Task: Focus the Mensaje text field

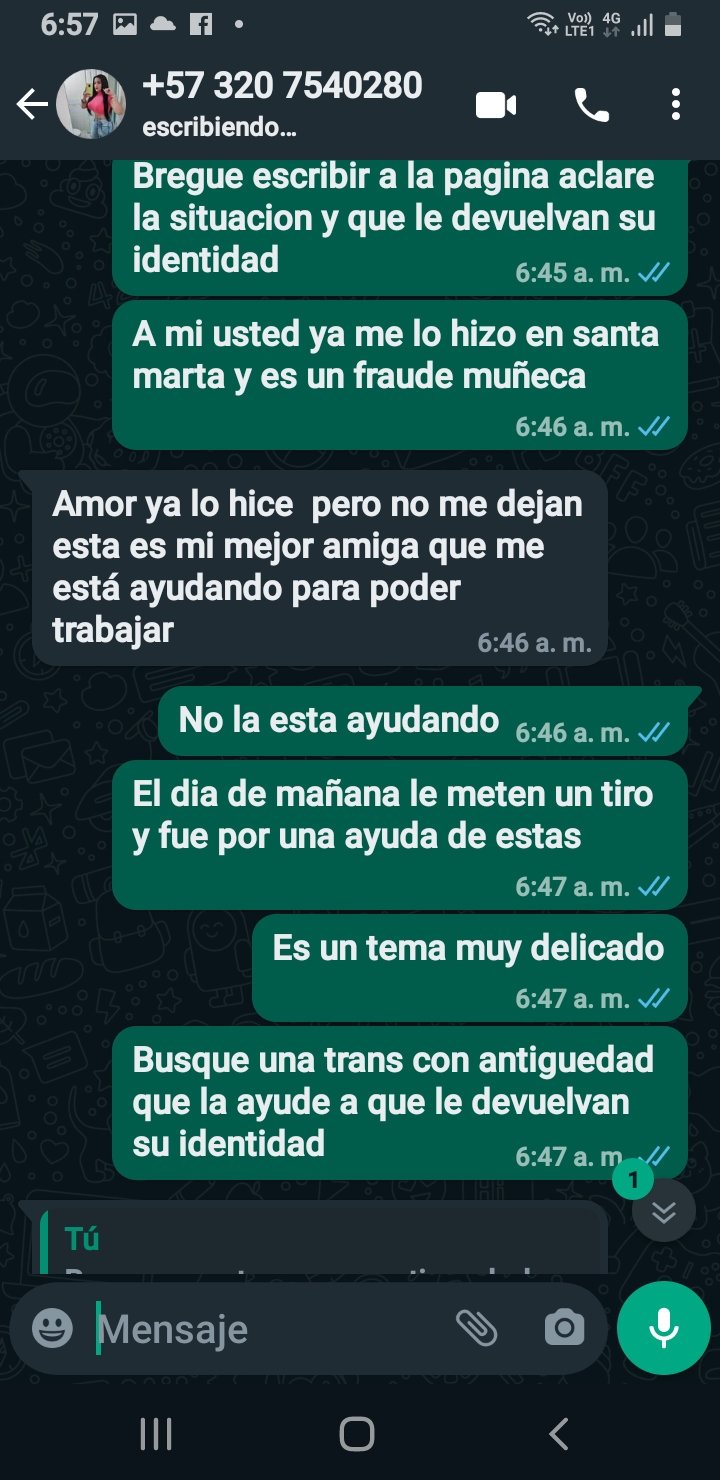Action: 270,1329
